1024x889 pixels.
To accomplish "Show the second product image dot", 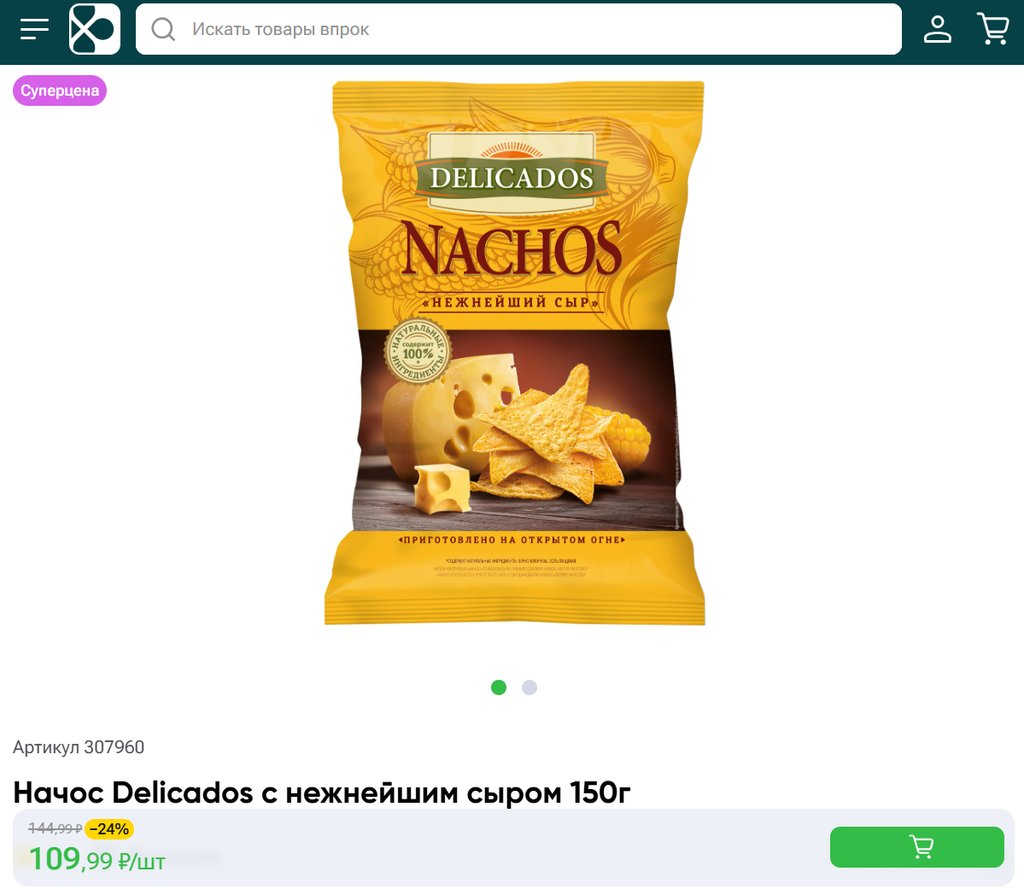I will (x=529, y=687).
